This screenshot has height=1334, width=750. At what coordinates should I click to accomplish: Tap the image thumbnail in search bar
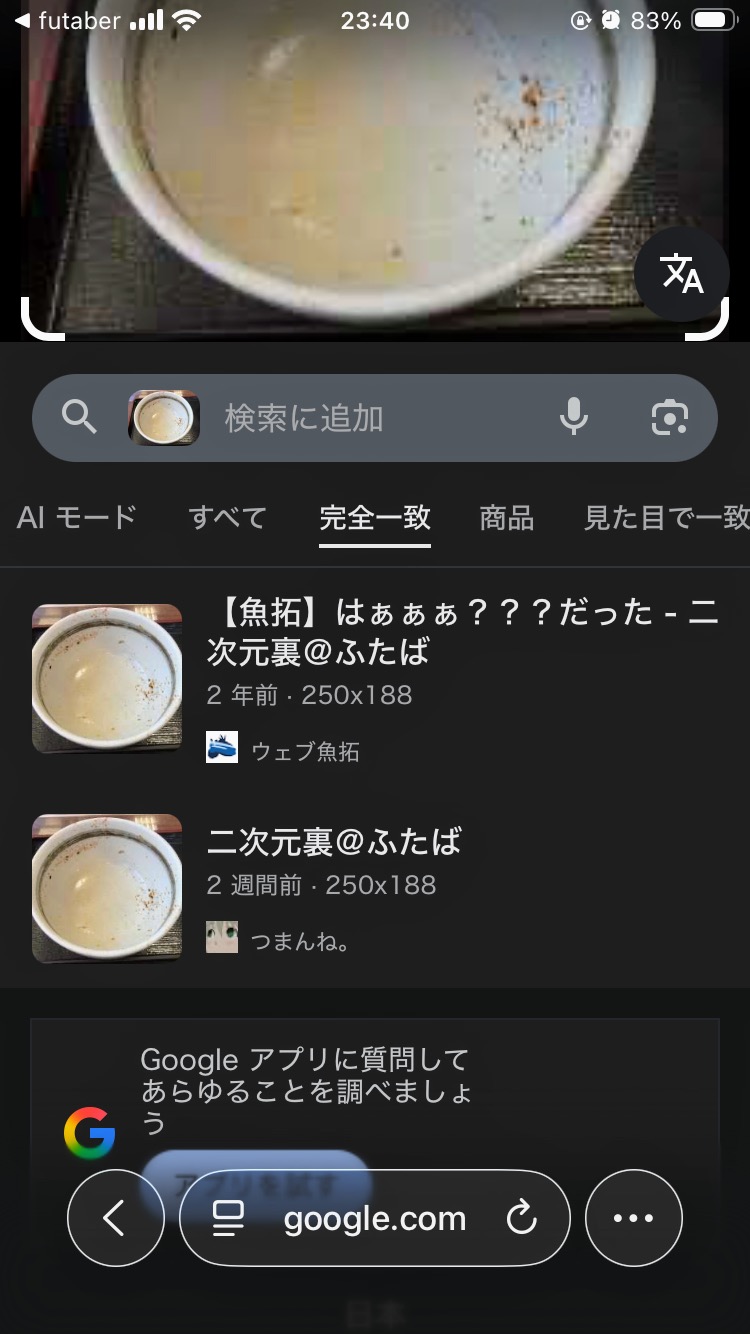(164, 417)
